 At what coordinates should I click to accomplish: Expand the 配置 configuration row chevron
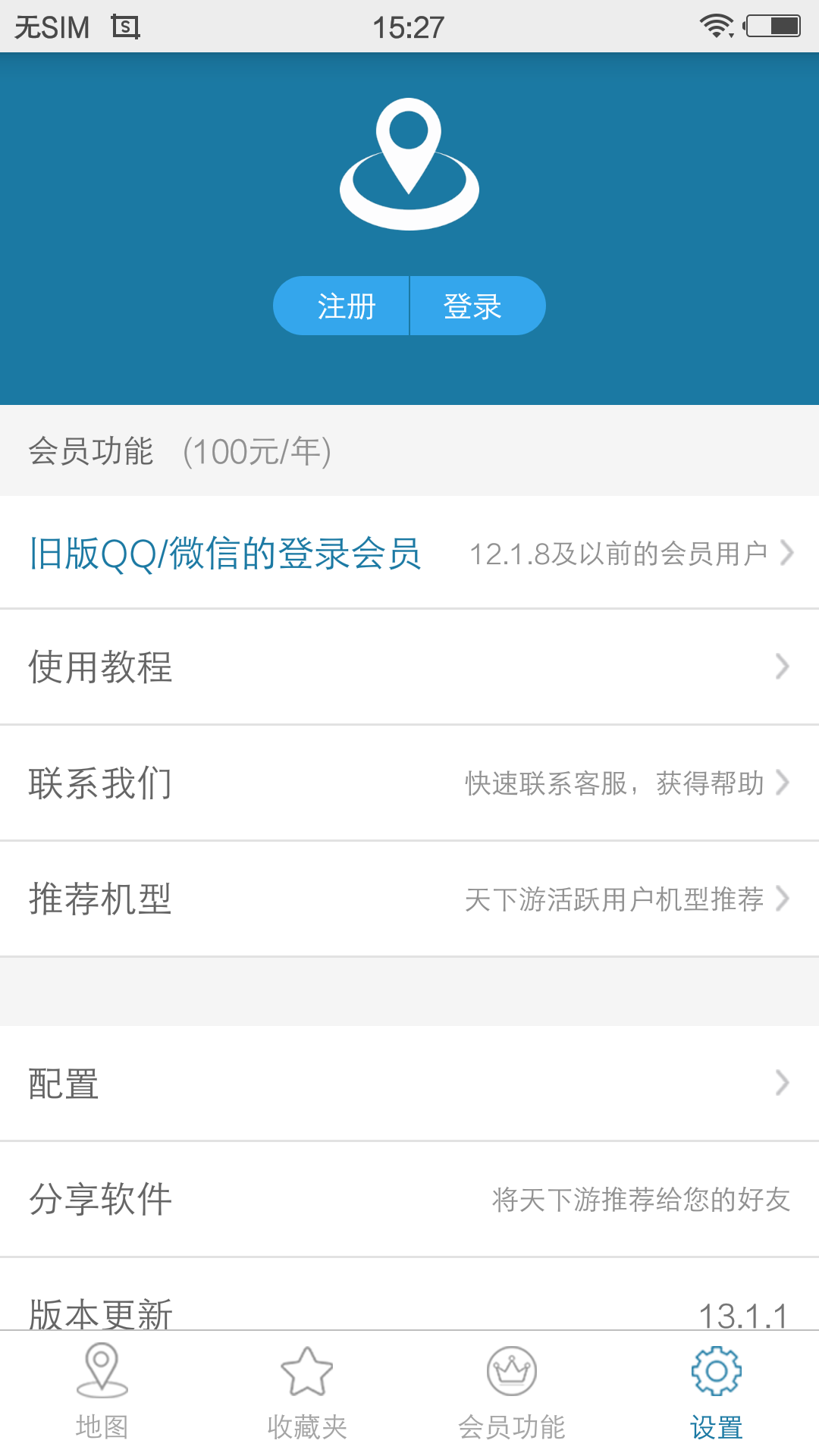click(x=783, y=1083)
